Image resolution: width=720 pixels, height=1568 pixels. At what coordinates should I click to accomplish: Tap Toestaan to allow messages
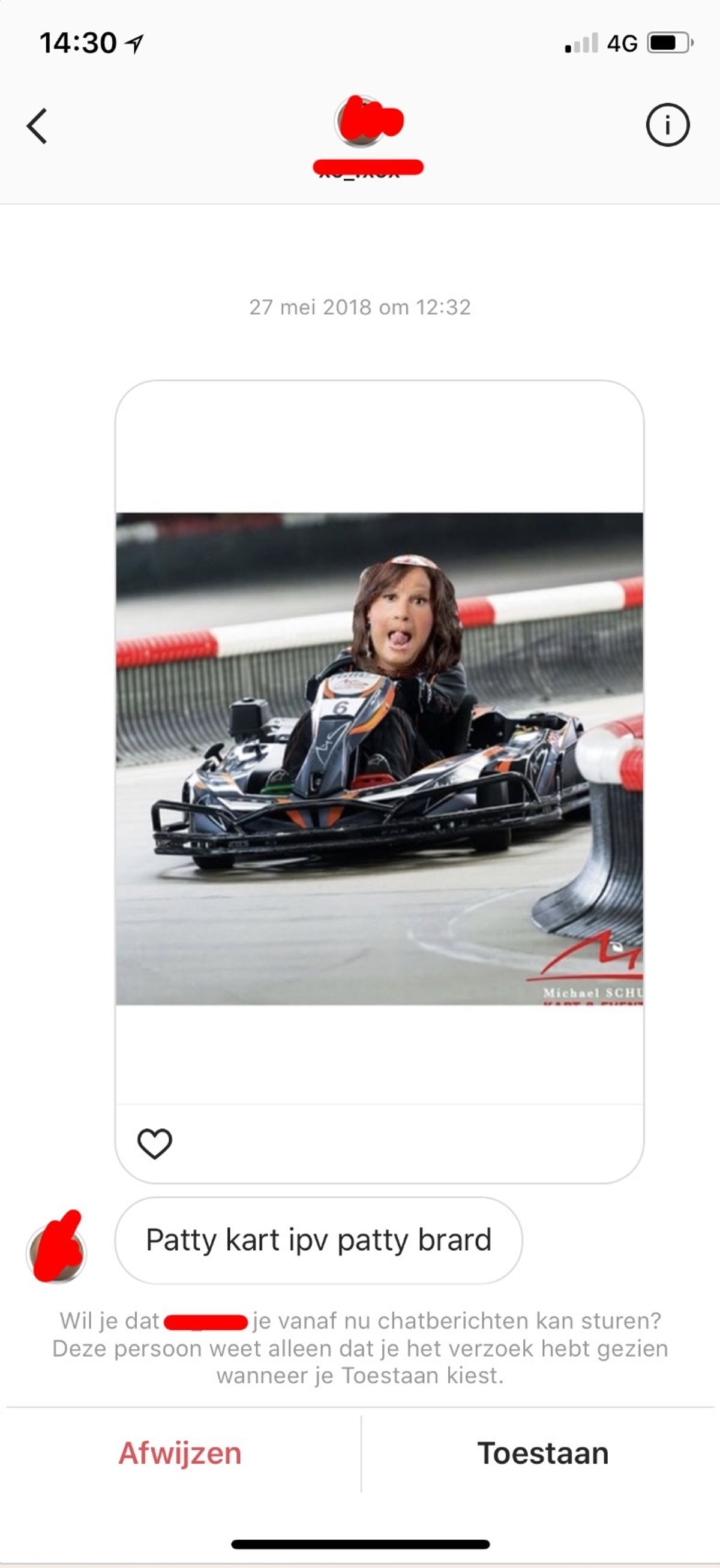pos(542,1453)
